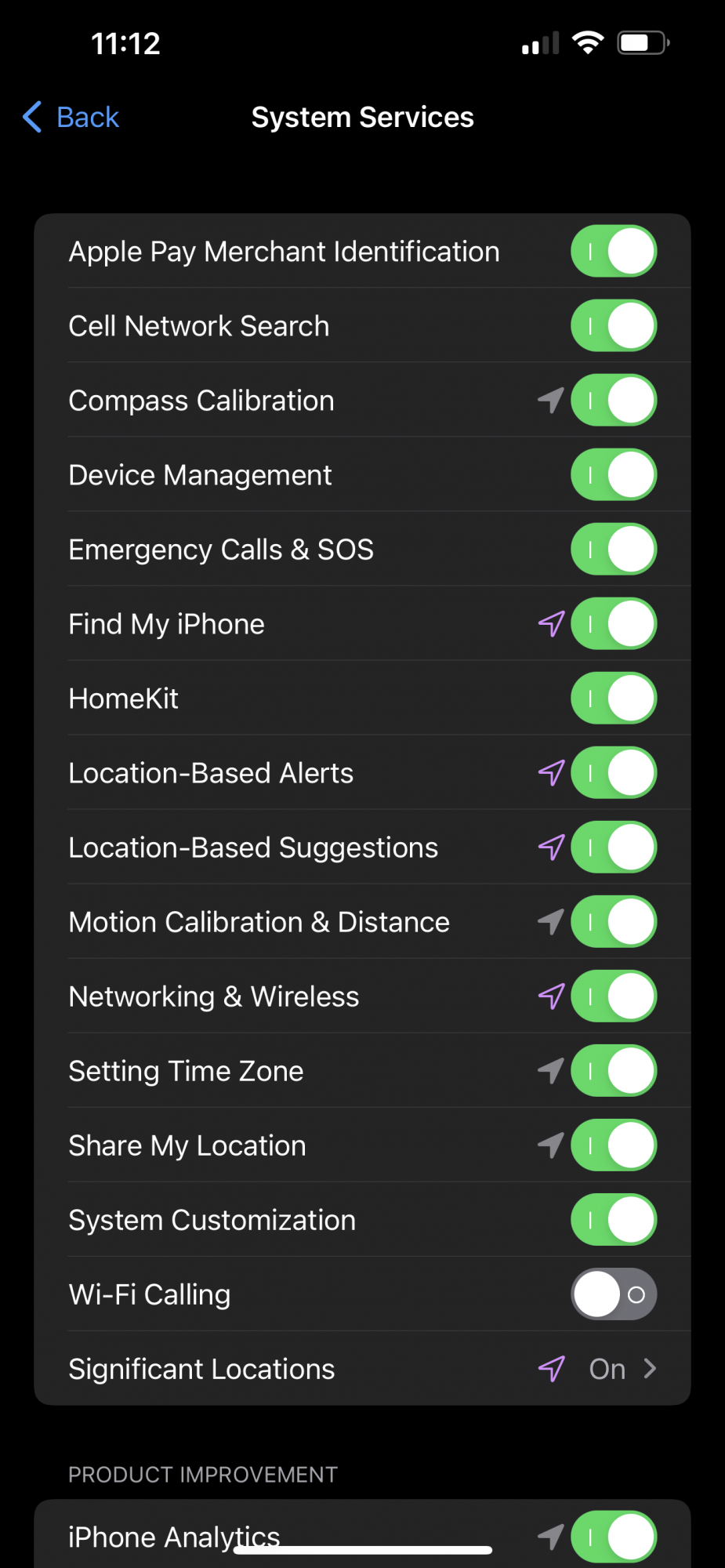Disable Networking & Wireless location
Image resolution: width=725 pixels, height=1568 pixels.
pyautogui.click(x=613, y=996)
